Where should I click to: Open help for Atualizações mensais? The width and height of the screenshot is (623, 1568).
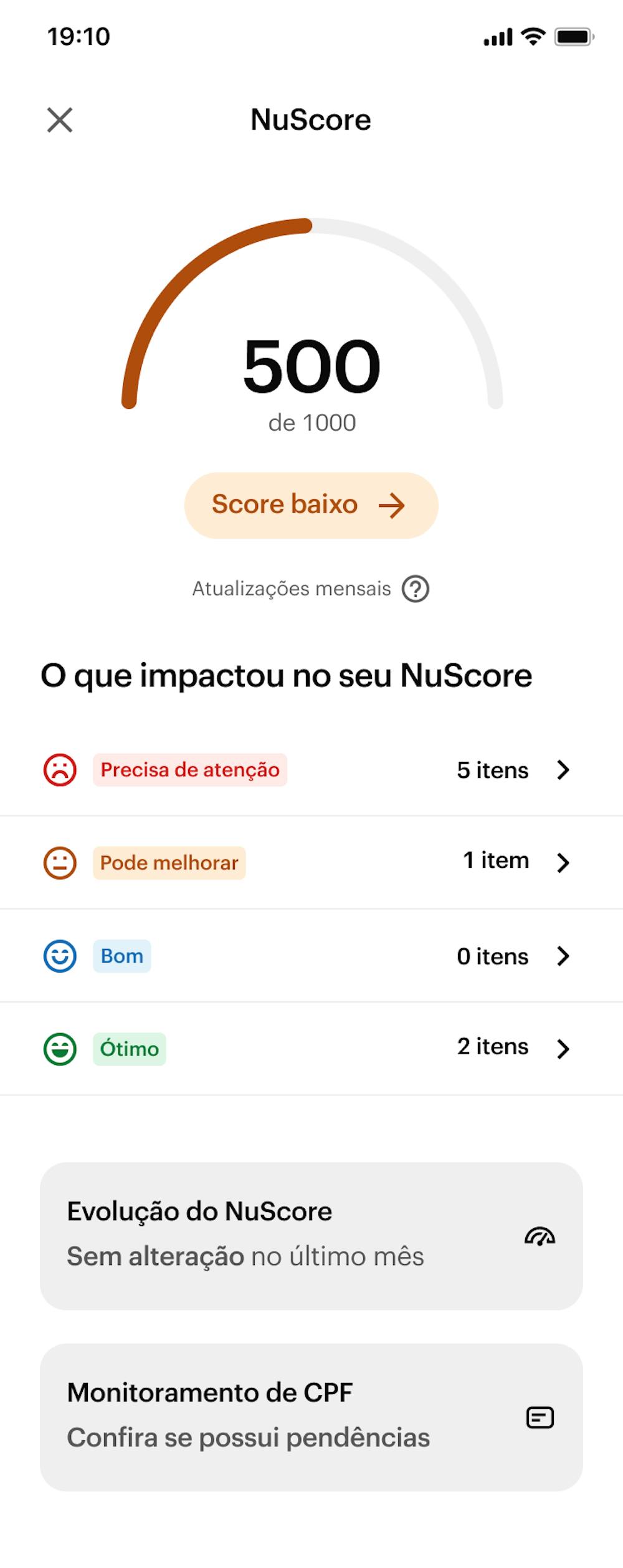click(416, 589)
